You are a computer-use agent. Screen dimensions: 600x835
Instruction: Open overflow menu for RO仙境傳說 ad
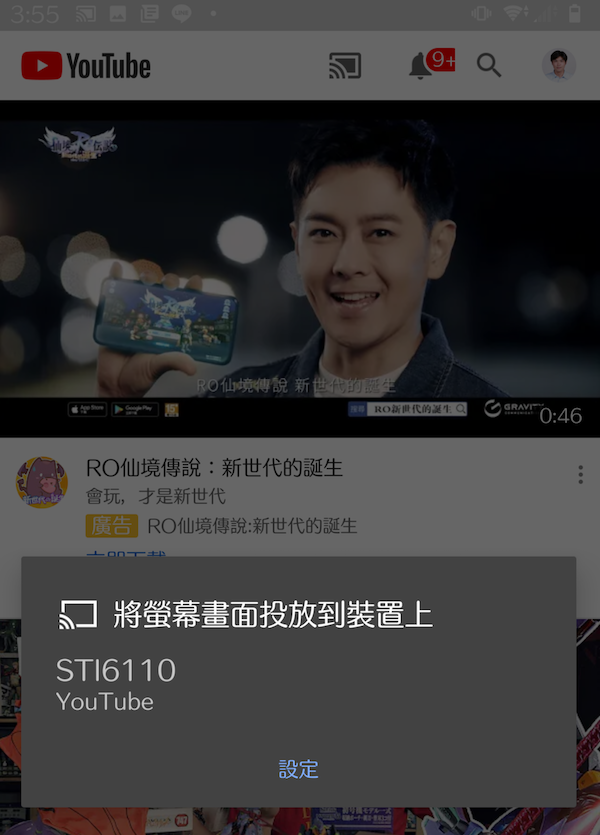tap(580, 475)
